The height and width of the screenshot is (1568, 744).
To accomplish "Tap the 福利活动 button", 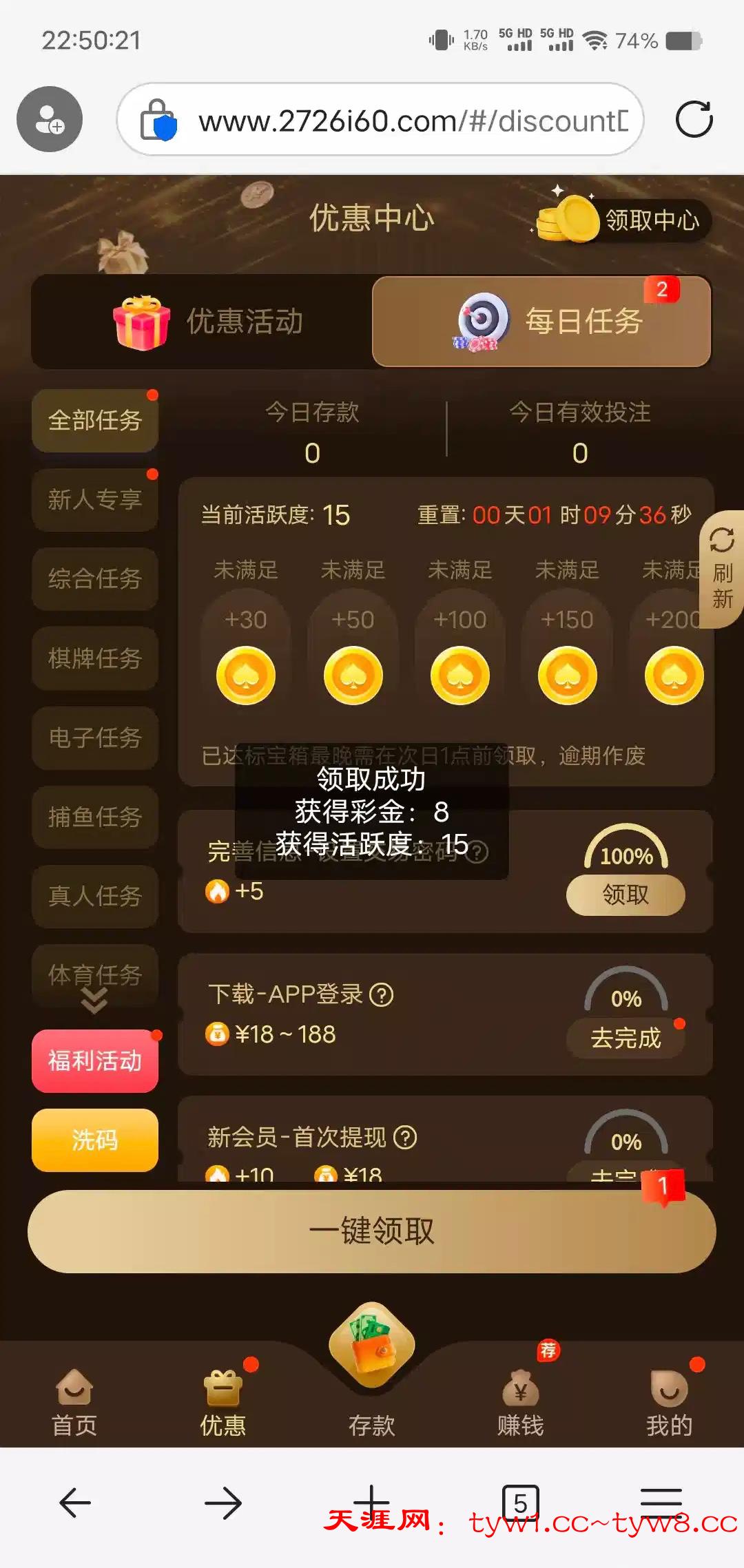I will point(95,1060).
